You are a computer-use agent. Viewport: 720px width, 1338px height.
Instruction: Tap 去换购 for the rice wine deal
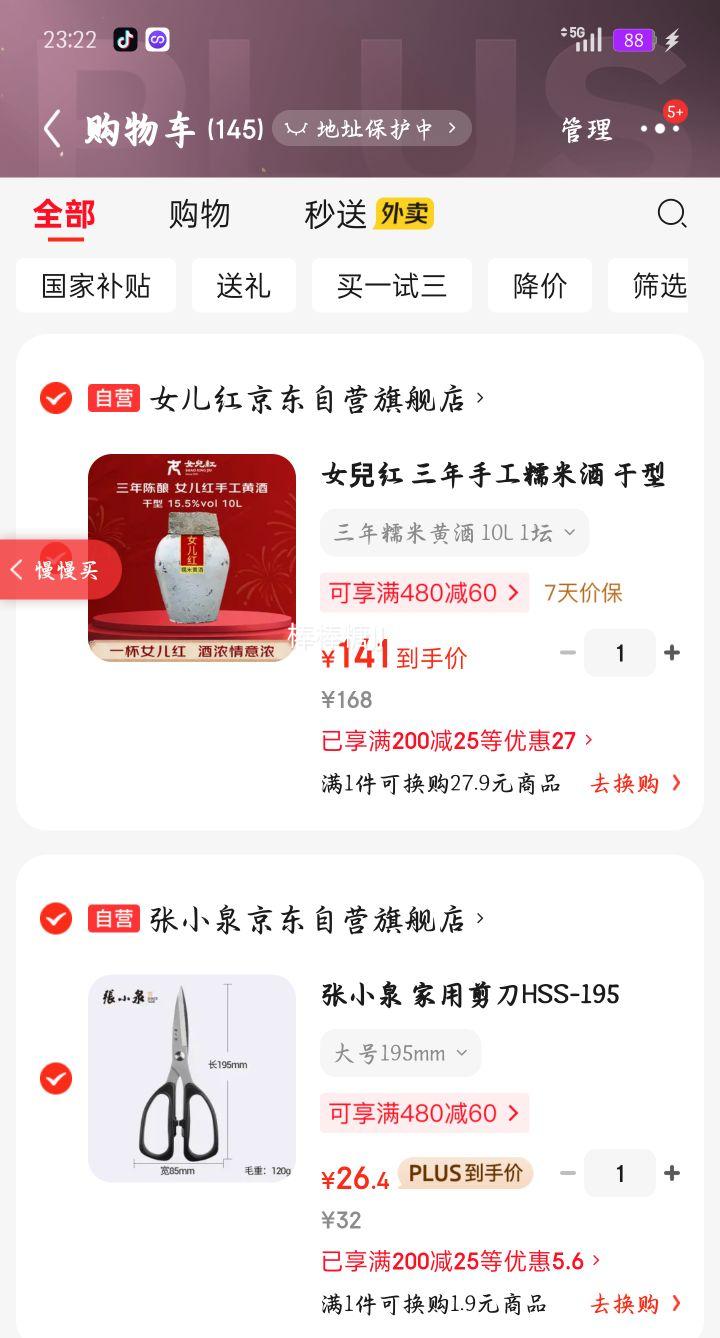627,784
